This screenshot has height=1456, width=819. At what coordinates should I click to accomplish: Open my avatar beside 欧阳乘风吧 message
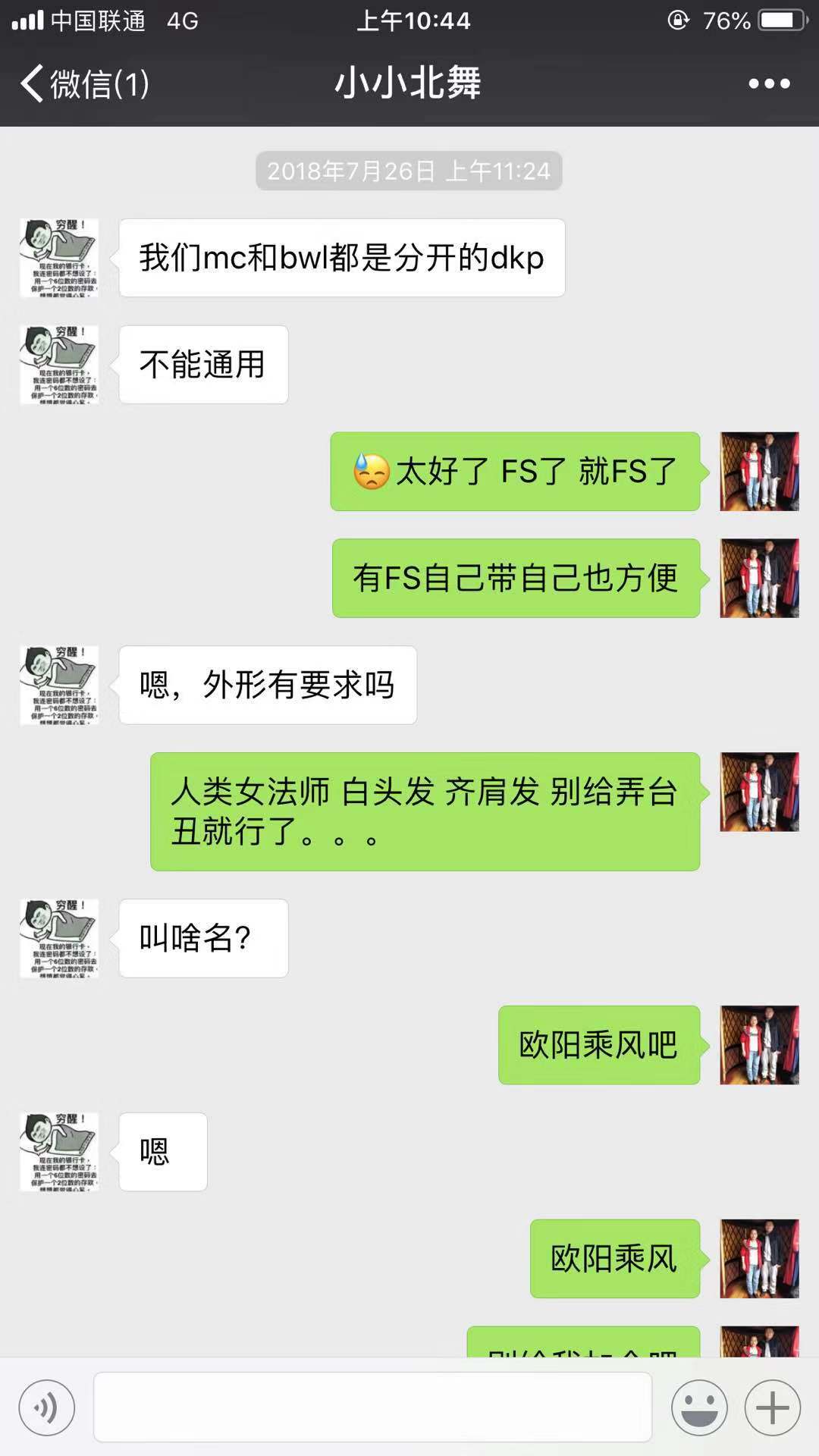click(x=759, y=1045)
